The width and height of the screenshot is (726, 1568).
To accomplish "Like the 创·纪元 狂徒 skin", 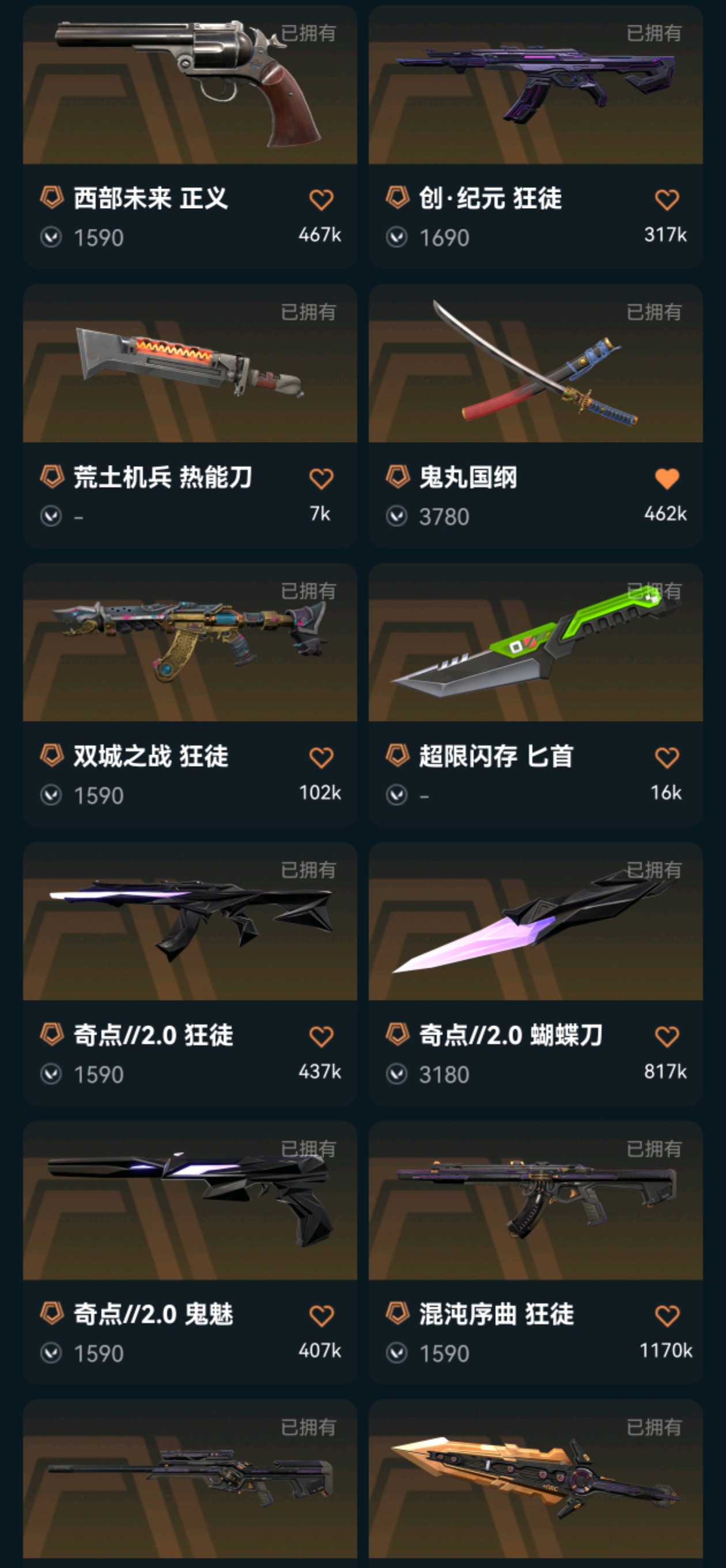I will click(666, 199).
